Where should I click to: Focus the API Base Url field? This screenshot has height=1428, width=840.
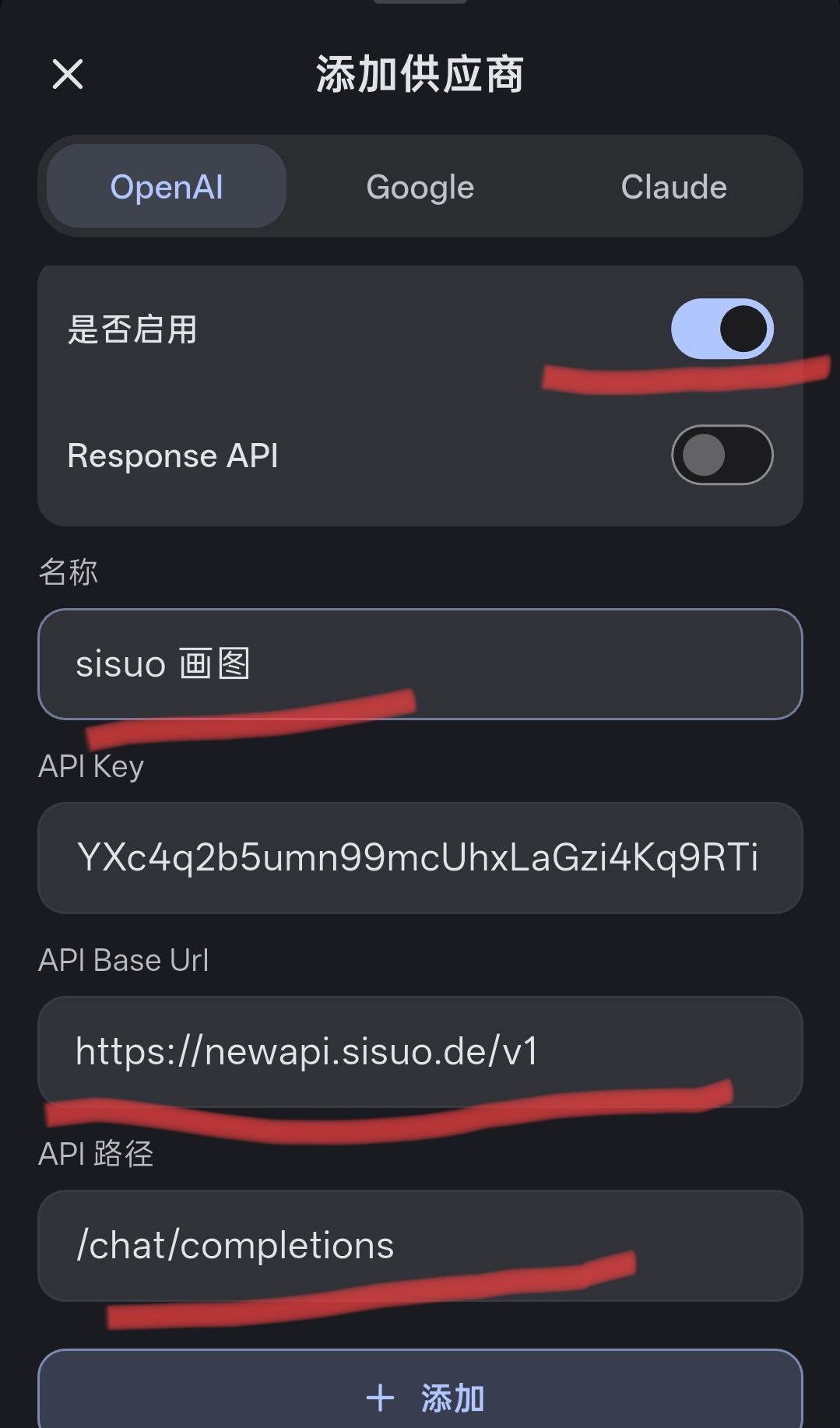click(x=420, y=1051)
